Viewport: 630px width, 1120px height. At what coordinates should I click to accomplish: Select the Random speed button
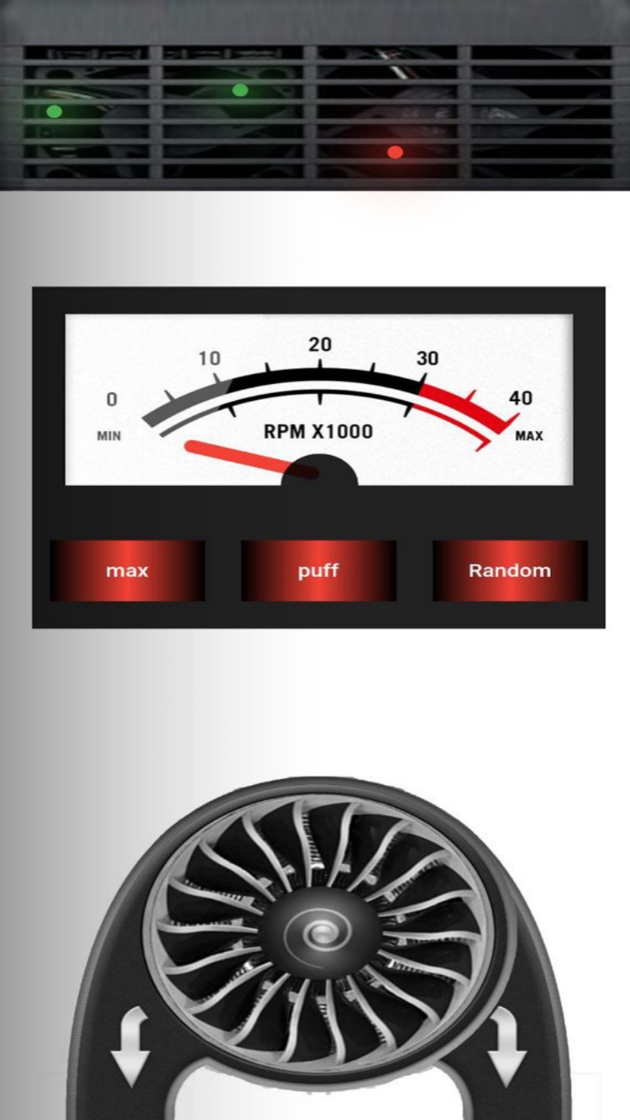[509, 571]
